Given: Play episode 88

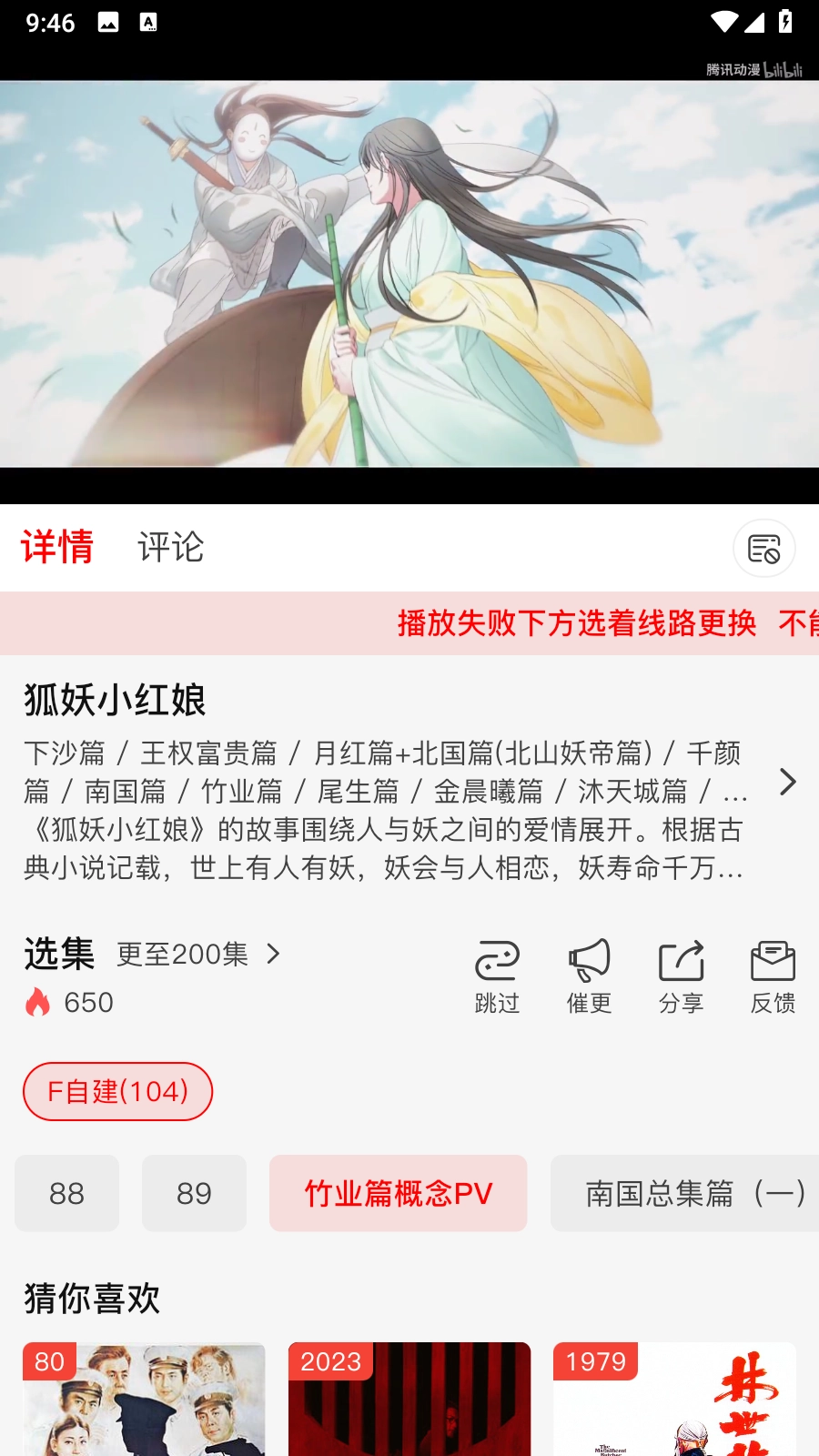Looking at the screenshot, I should pyautogui.click(x=66, y=1193).
